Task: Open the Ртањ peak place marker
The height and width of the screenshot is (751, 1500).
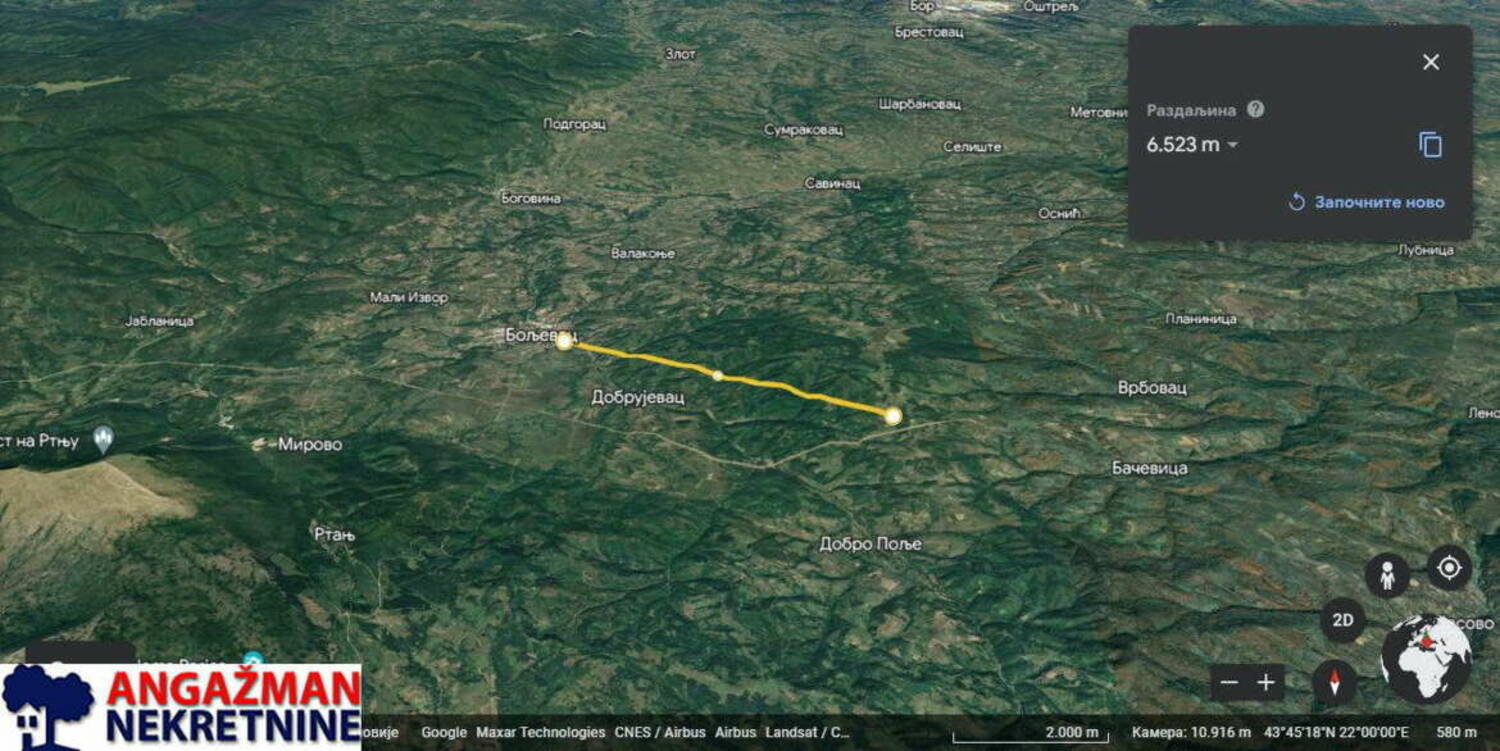Action: point(102,438)
